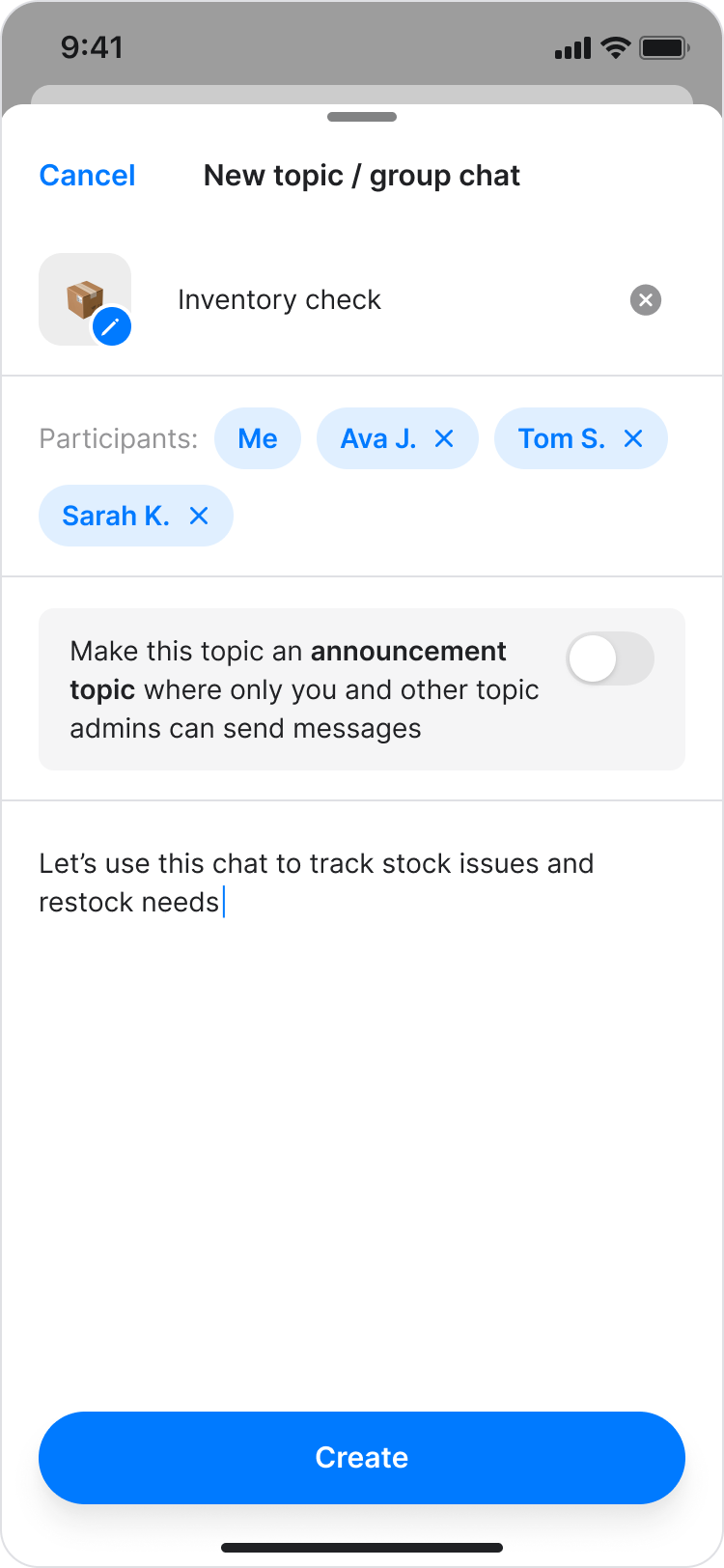Cancel creating the new topic
This screenshot has width=724, height=1568.
[87, 176]
